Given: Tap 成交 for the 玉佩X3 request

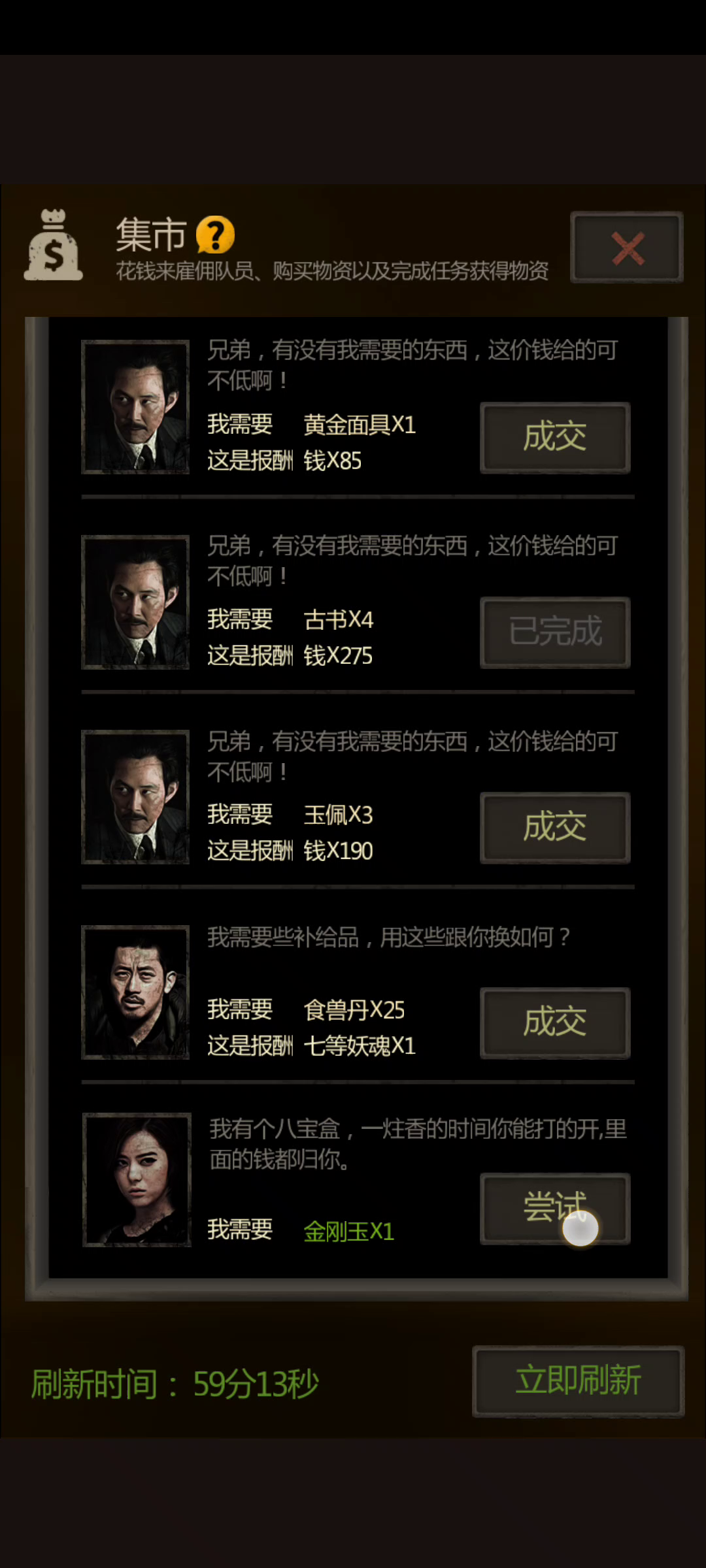Looking at the screenshot, I should 555,828.
